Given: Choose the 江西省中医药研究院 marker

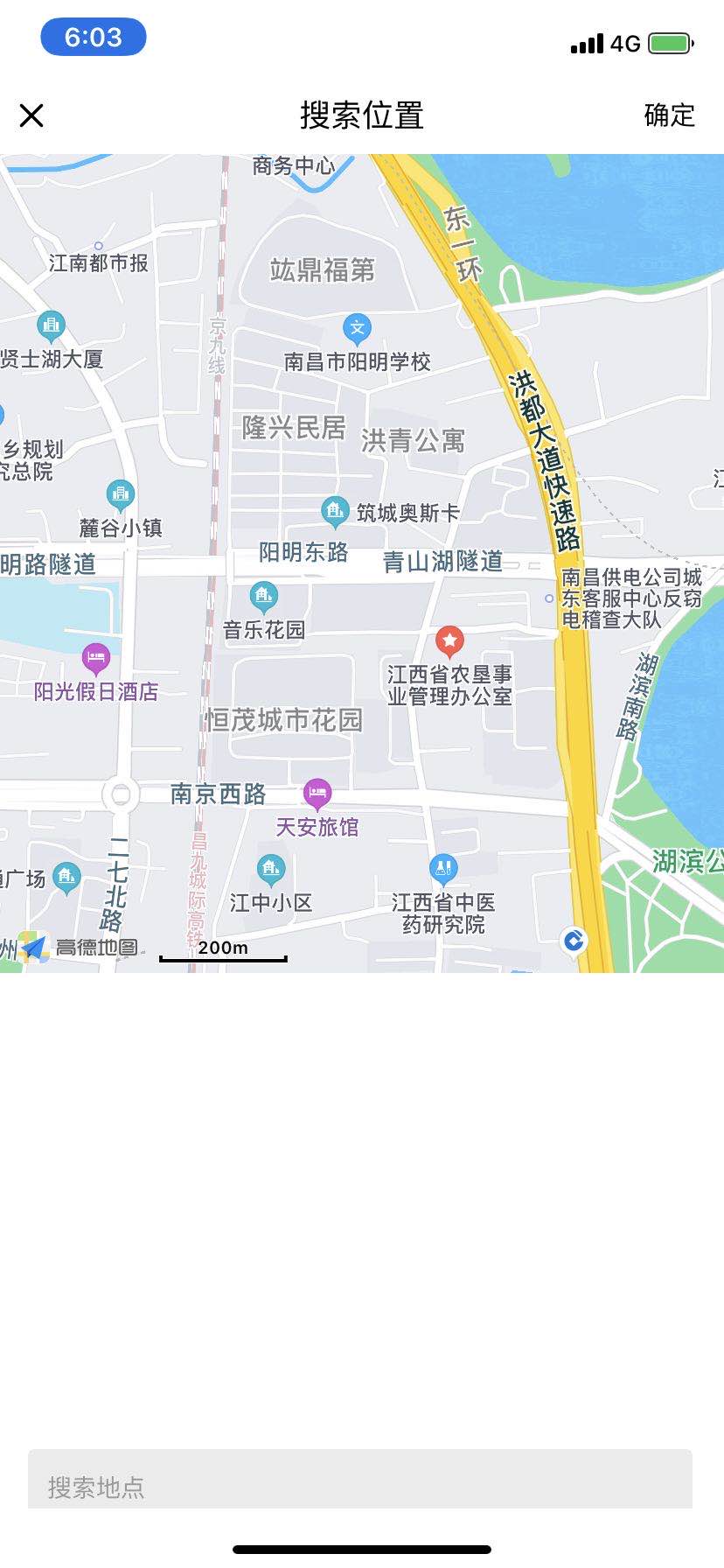Looking at the screenshot, I should 443,868.
